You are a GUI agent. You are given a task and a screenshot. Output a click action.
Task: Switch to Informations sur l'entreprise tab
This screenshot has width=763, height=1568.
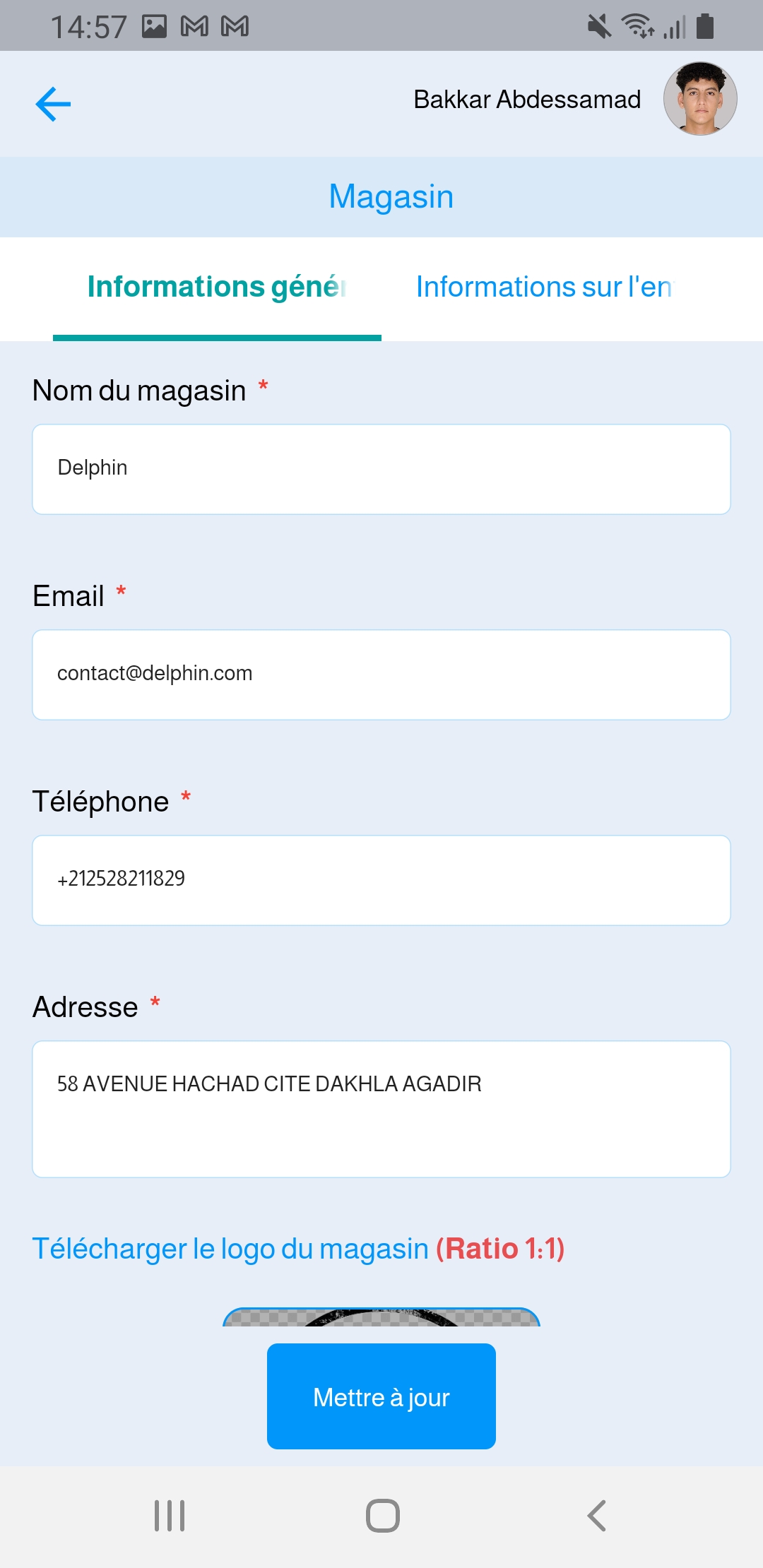[x=544, y=287]
